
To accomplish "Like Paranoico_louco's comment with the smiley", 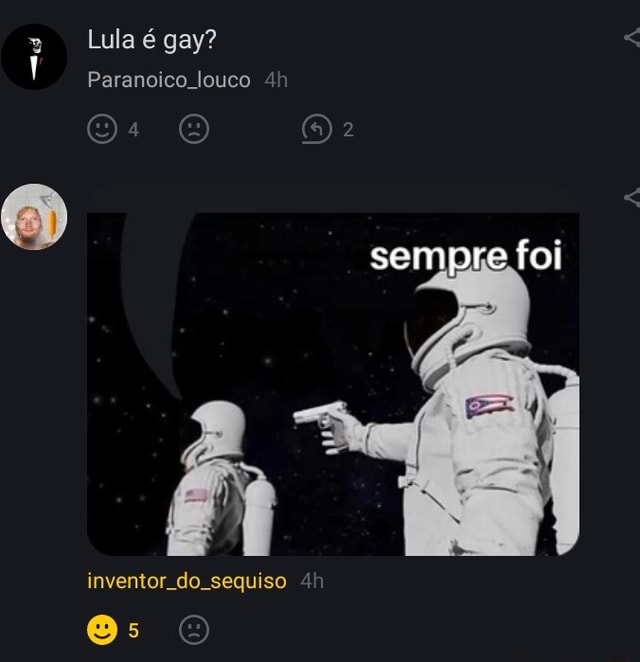I will (x=102, y=129).
